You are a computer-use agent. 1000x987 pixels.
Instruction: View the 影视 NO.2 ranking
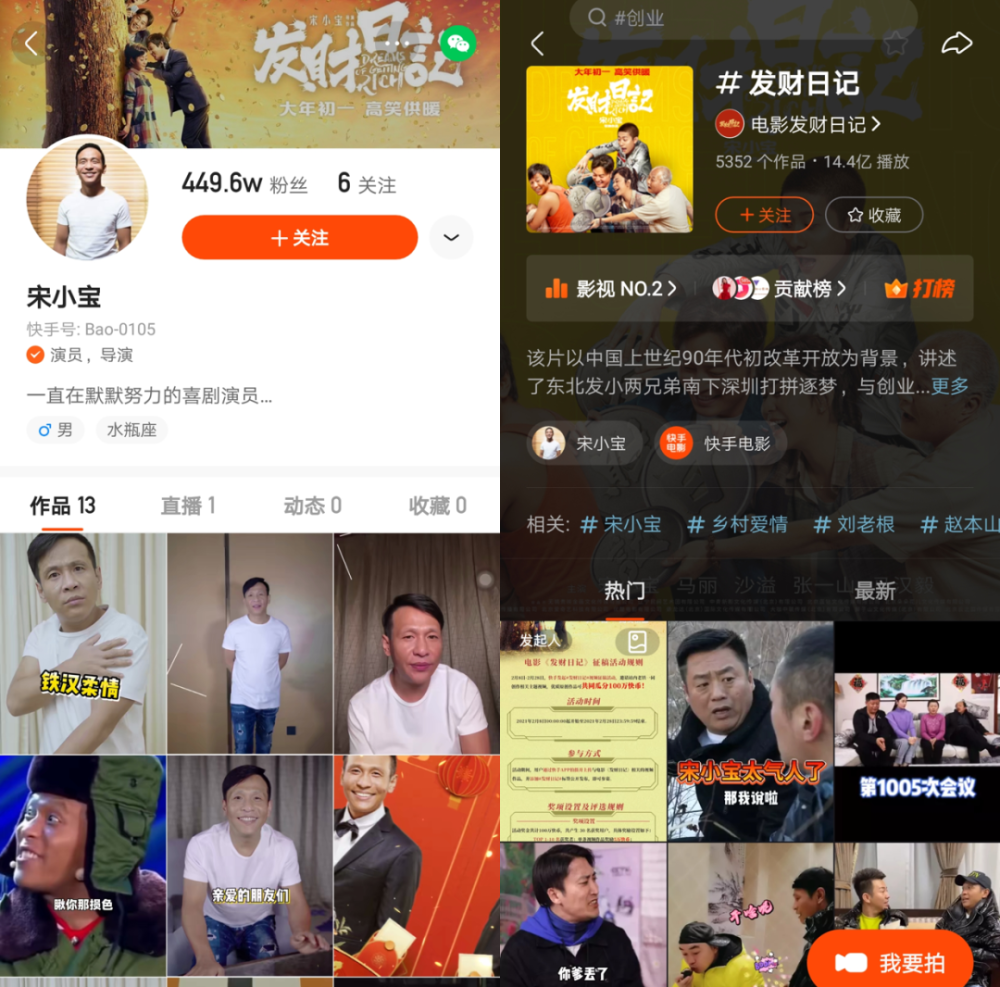click(x=611, y=289)
